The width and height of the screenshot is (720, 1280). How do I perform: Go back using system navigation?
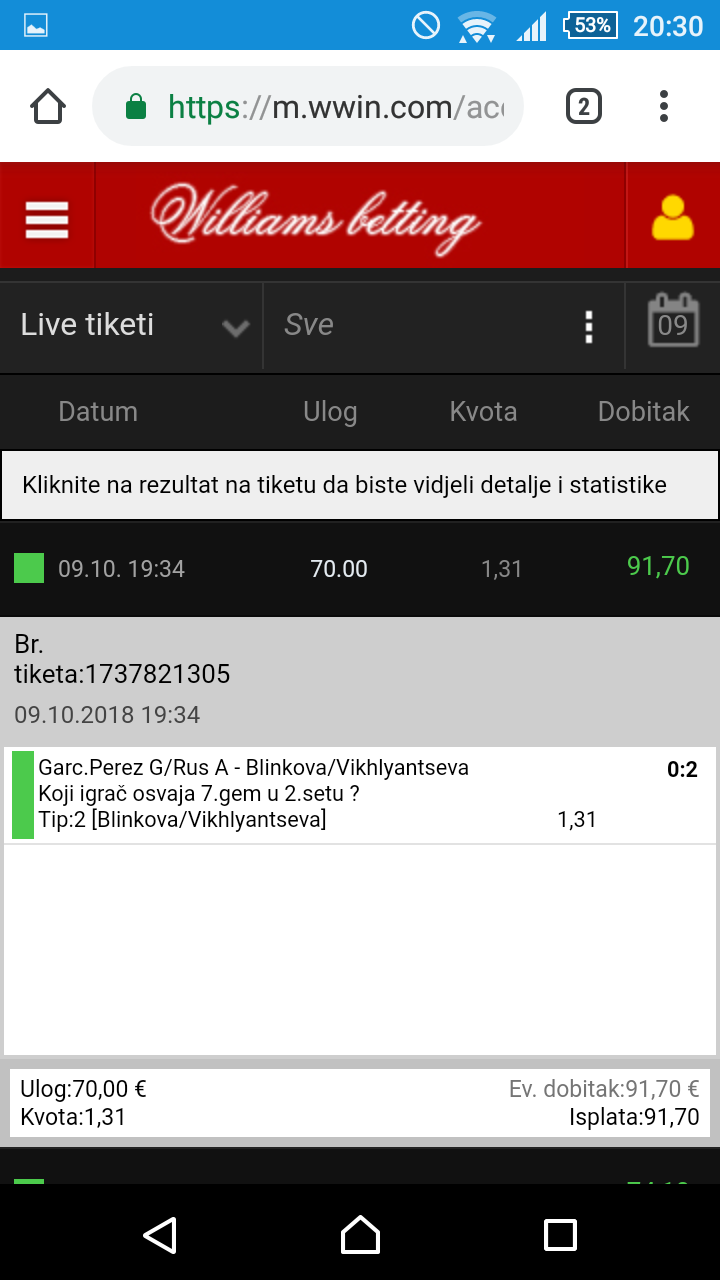(160, 1235)
